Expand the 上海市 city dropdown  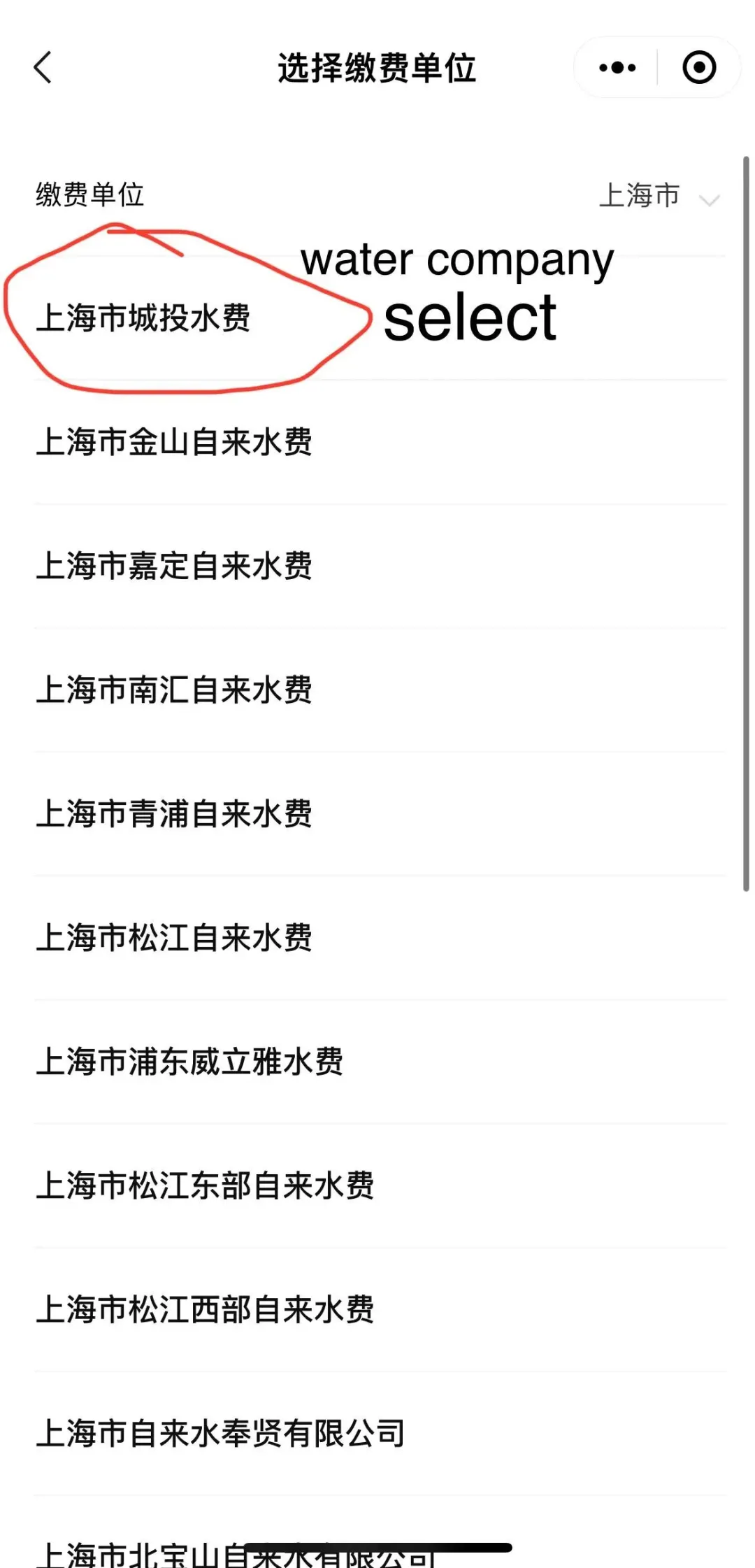coord(658,196)
